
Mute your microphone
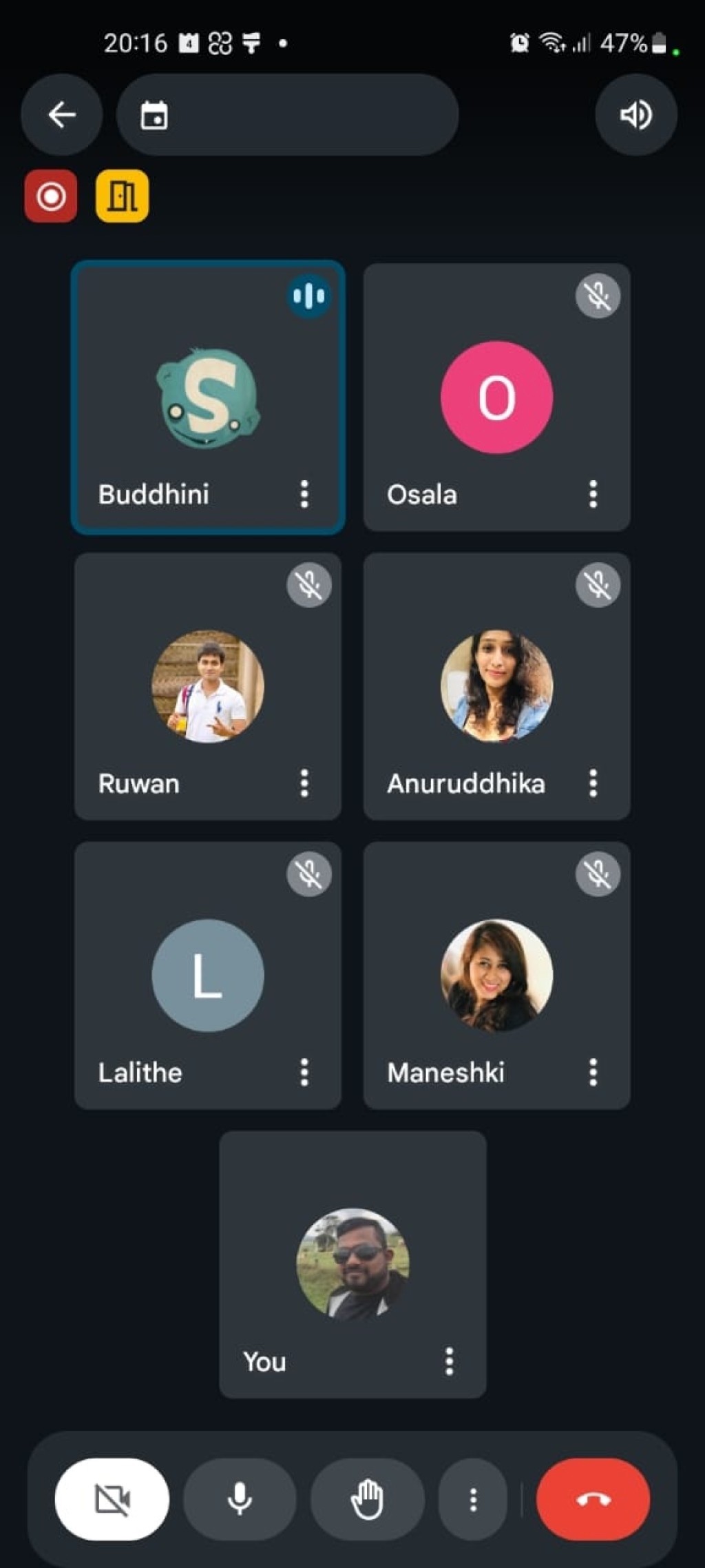coord(240,1499)
